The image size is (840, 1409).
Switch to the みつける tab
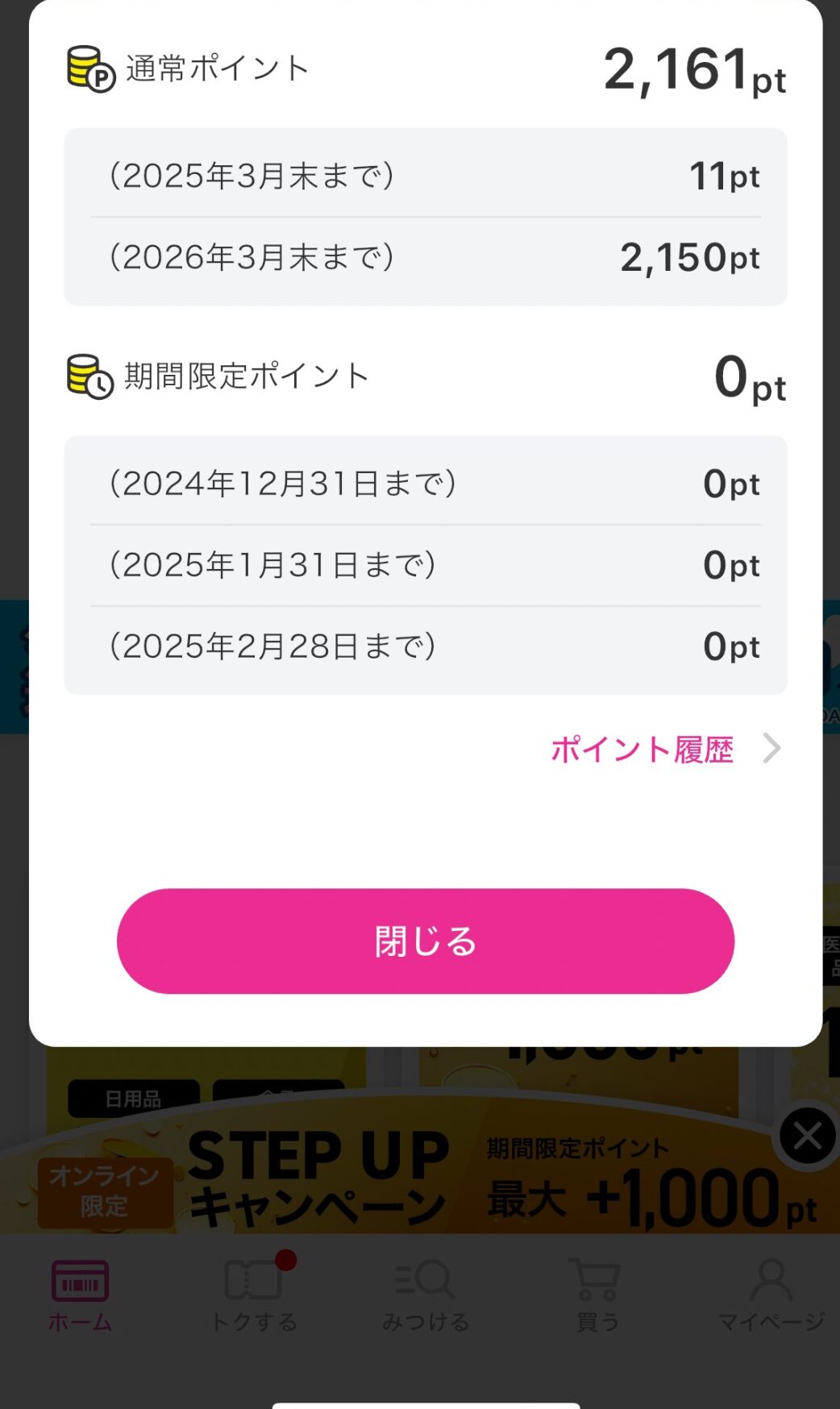[426, 1295]
